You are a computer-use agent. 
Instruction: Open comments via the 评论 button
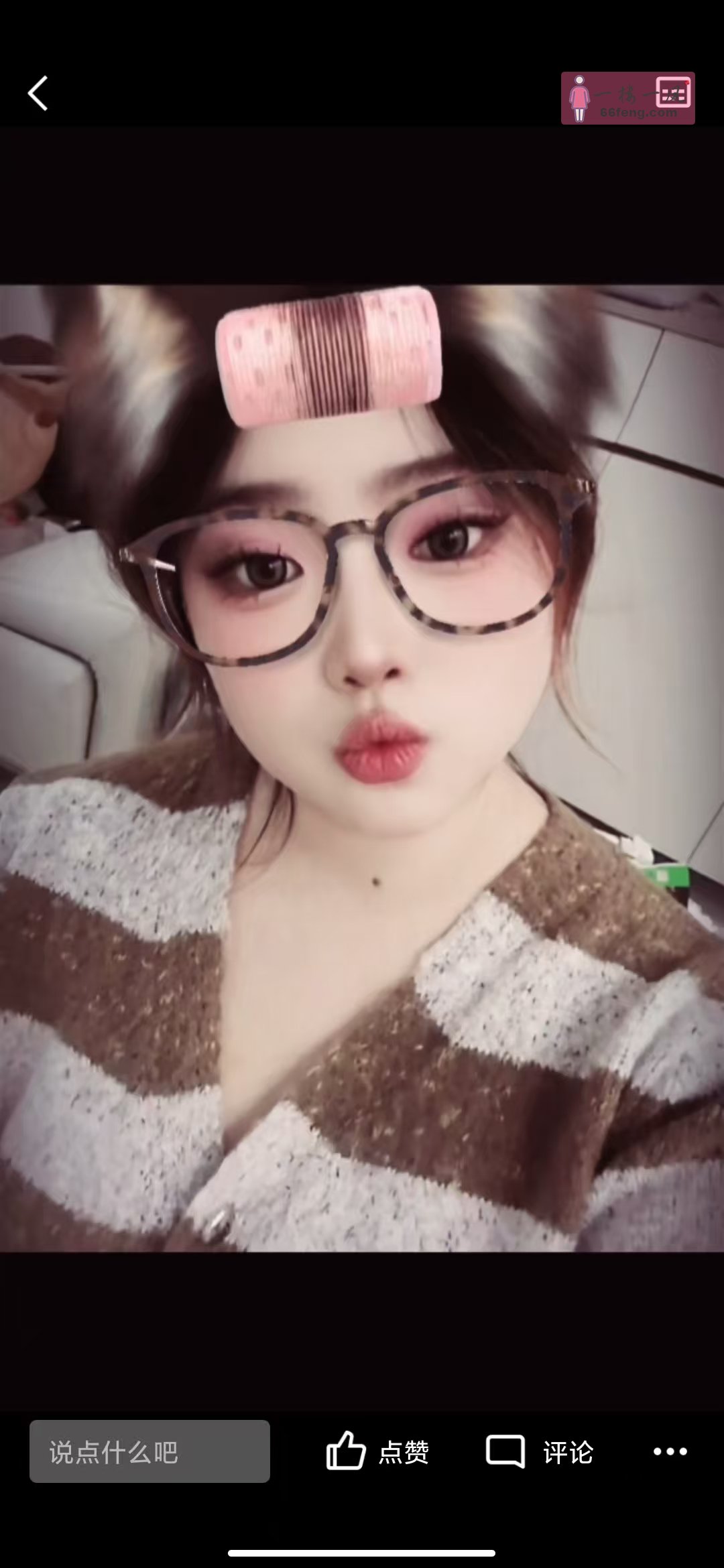[x=540, y=1451]
